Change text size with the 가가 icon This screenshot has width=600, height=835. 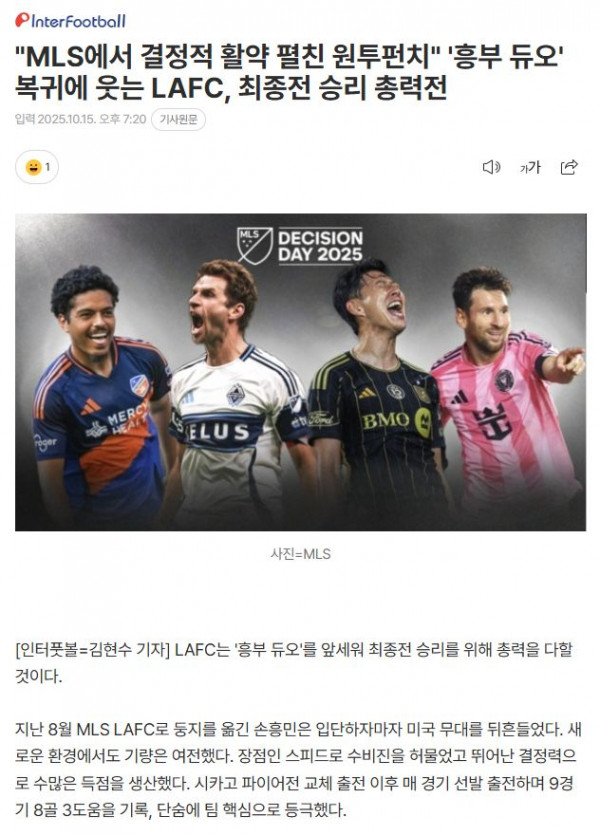(x=529, y=167)
